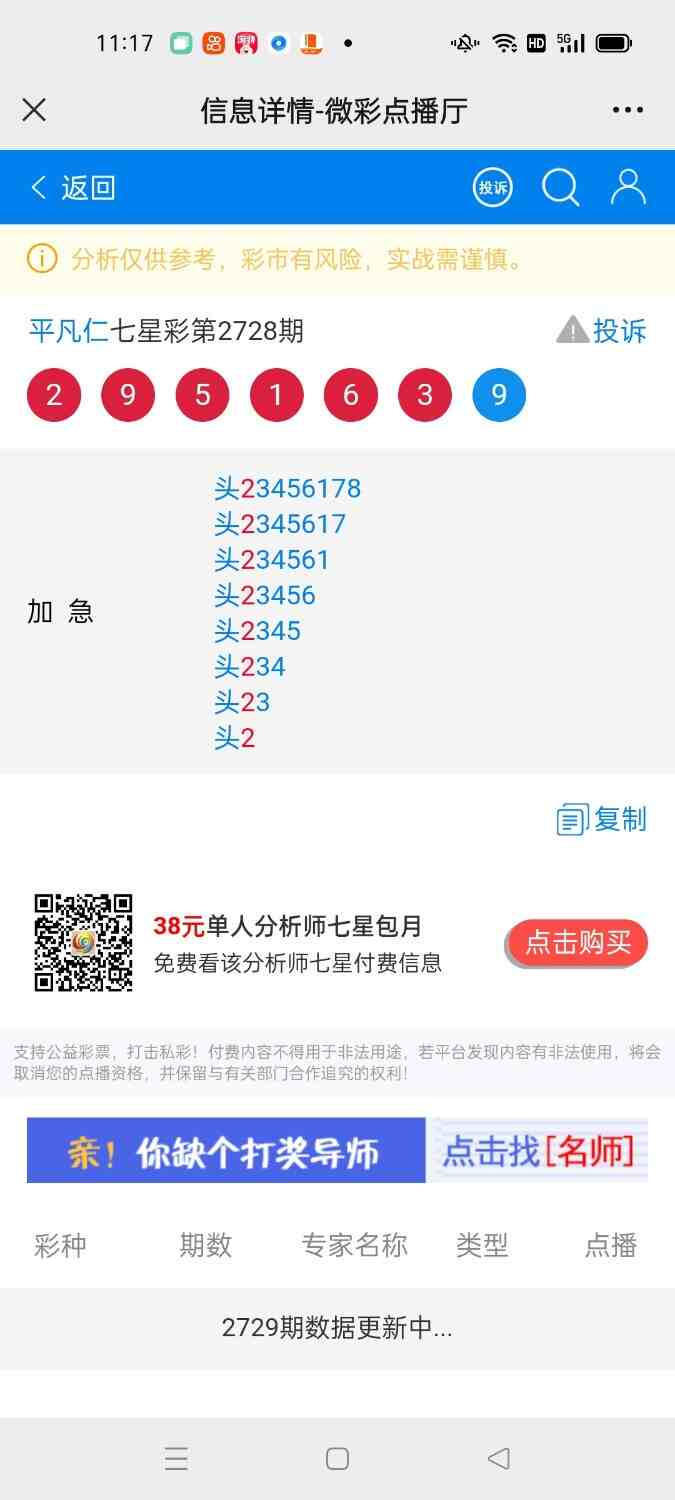Tap the round 投诉 icon in the blue bar
675x1500 pixels.
tap(492, 187)
